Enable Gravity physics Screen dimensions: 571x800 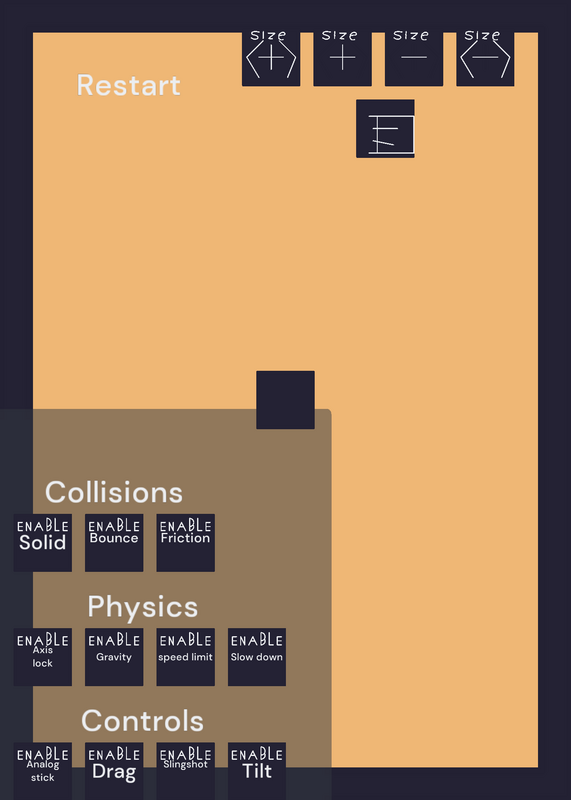[x=114, y=657]
